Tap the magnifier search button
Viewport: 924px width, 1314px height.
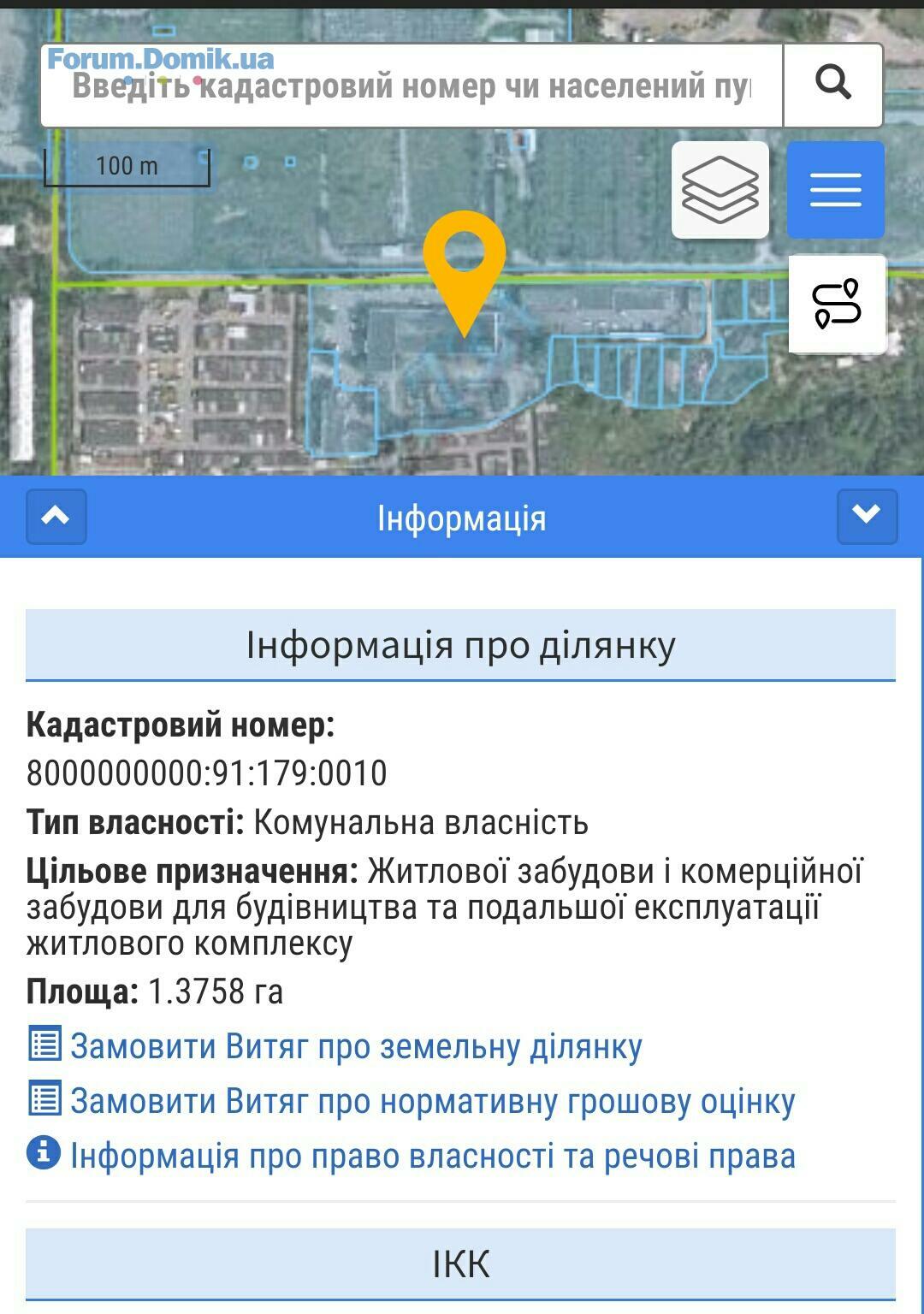coord(833,85)
